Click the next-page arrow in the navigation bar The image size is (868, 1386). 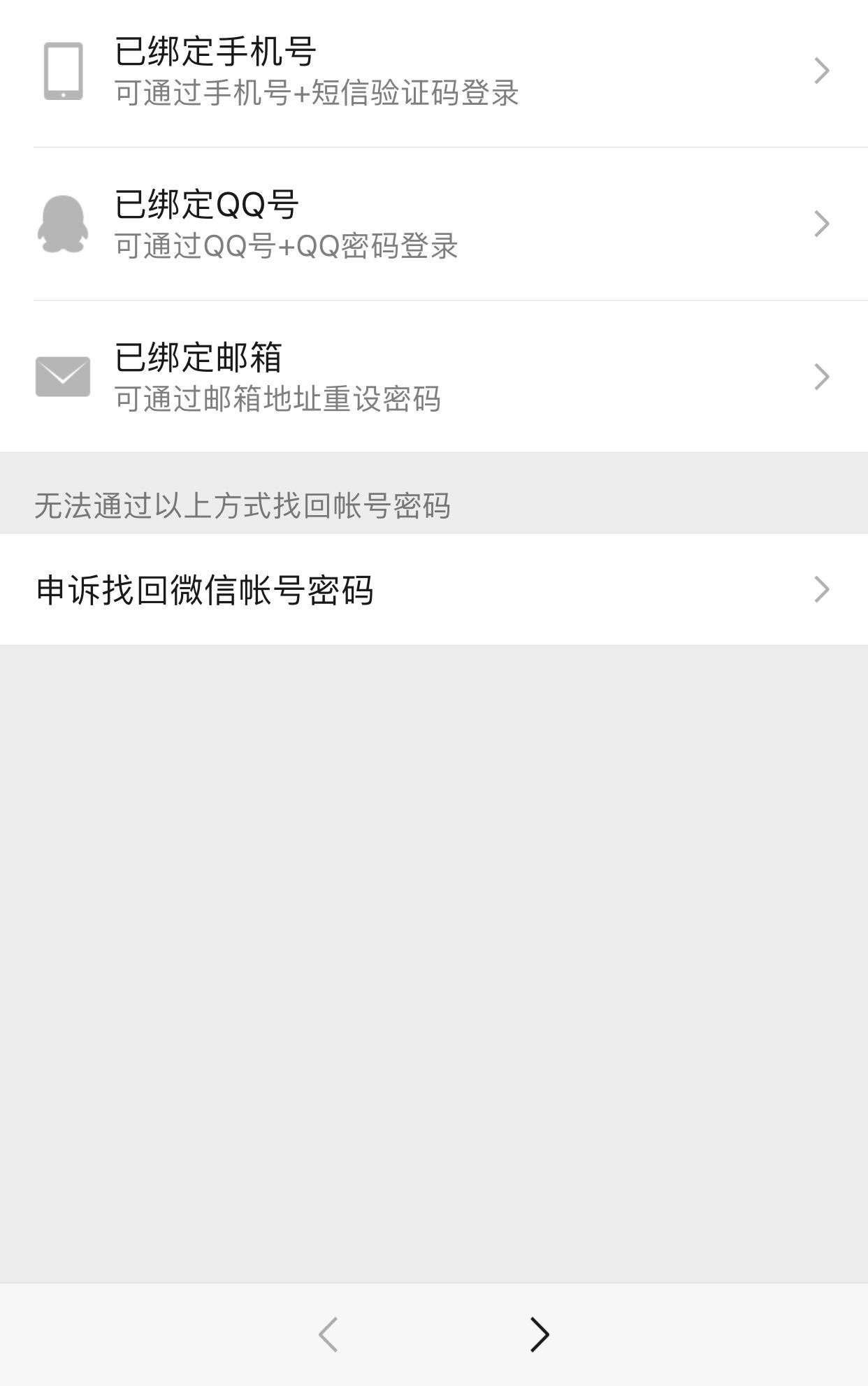(538, 1334)
